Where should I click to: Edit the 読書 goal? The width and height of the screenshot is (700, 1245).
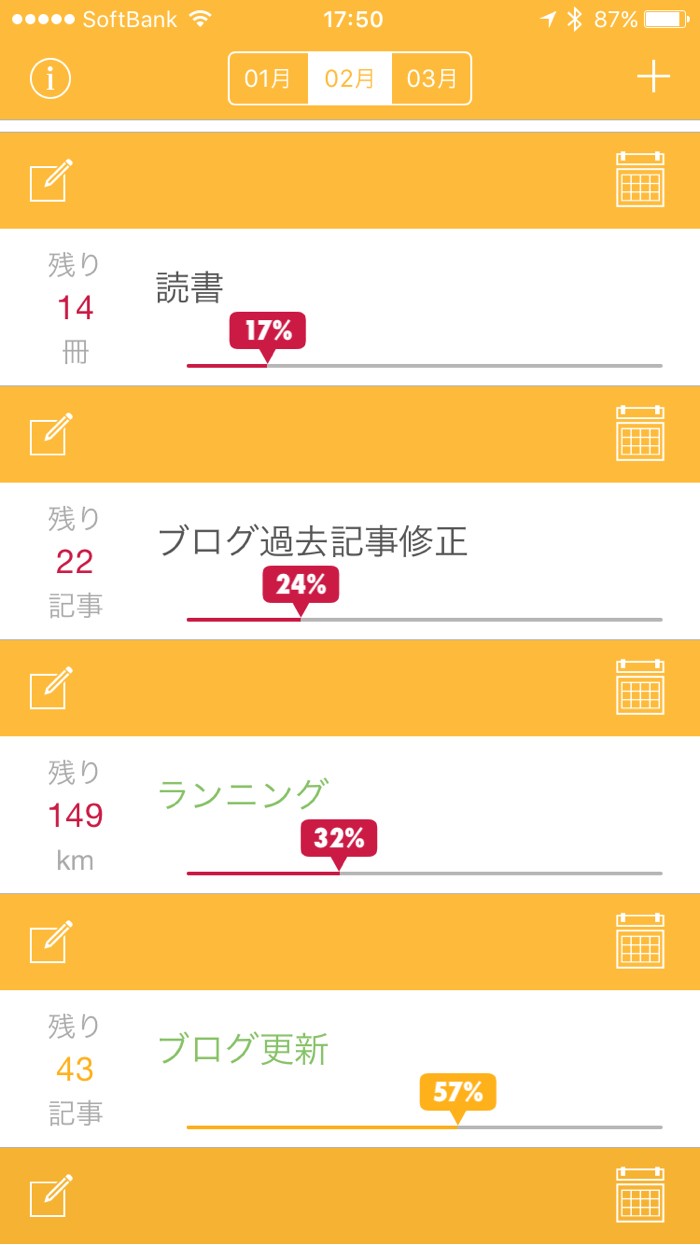coord(51,181)
